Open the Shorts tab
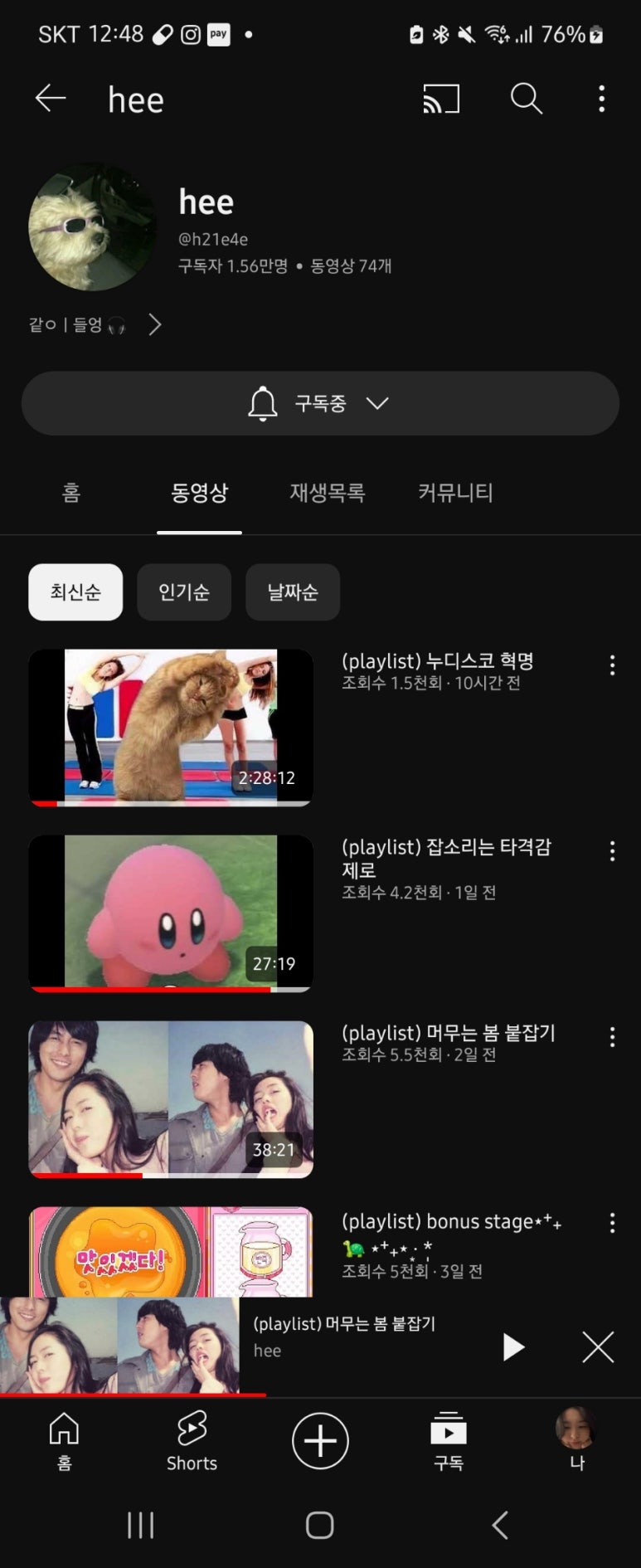The height and width of the screenshot is (1568, 641). pyautogui.click(x=192, y=1439)
